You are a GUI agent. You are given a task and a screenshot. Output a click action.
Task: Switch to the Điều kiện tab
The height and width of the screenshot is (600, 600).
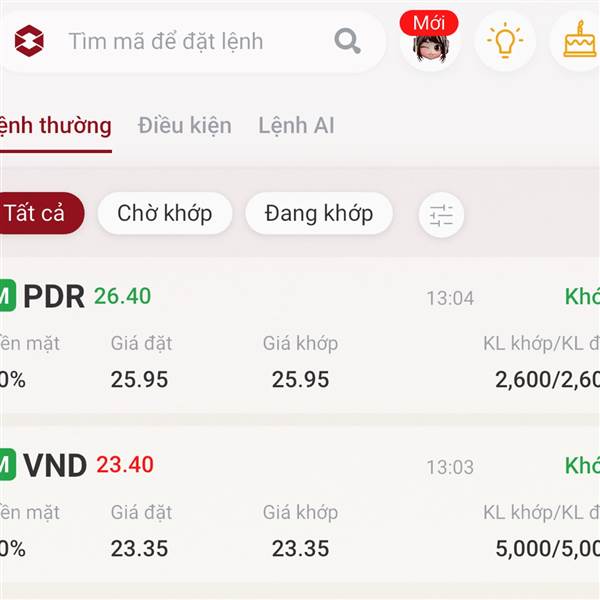click(185, 126)
